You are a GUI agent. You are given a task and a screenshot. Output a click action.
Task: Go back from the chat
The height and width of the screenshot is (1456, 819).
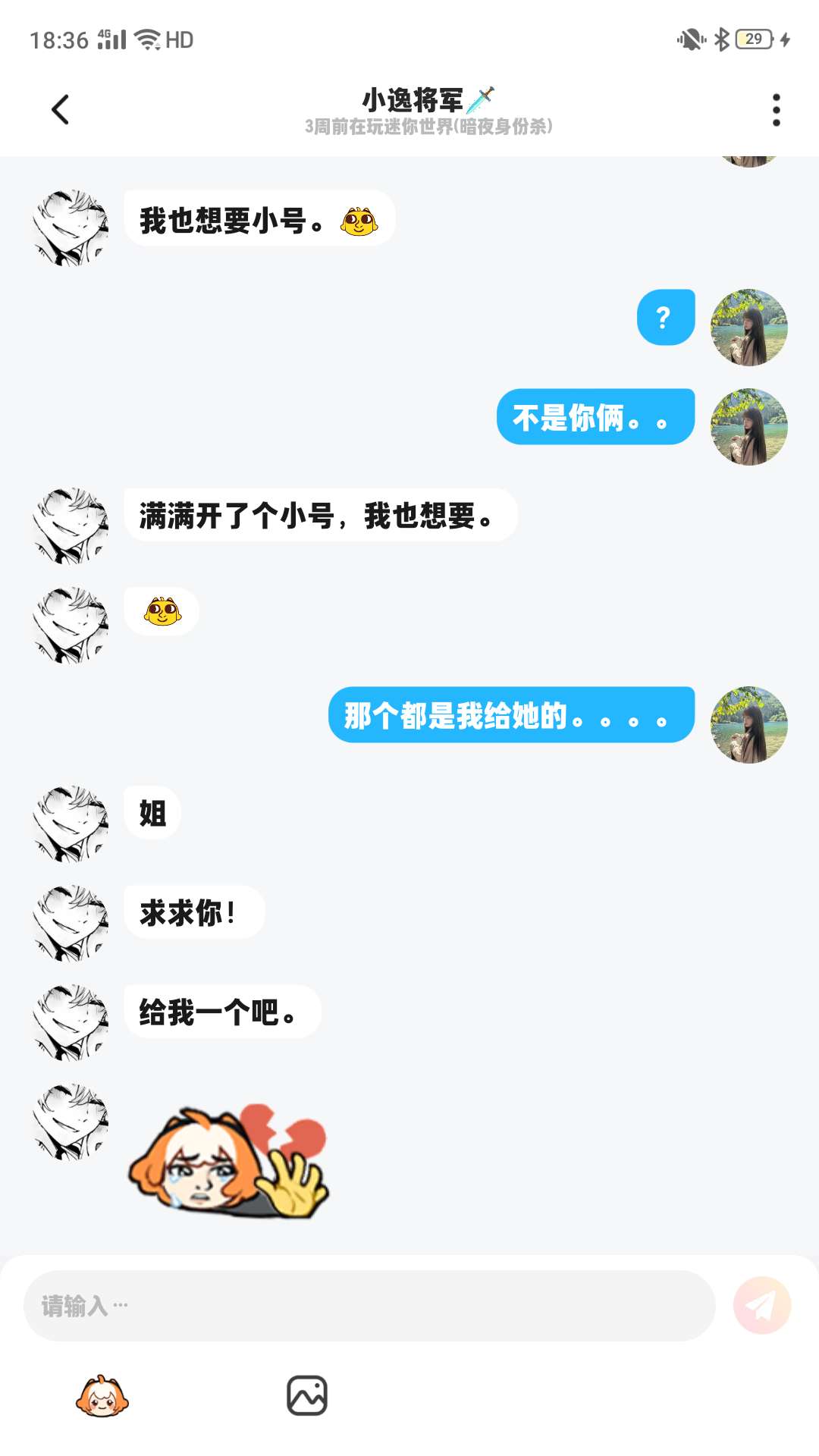(61, 110)
